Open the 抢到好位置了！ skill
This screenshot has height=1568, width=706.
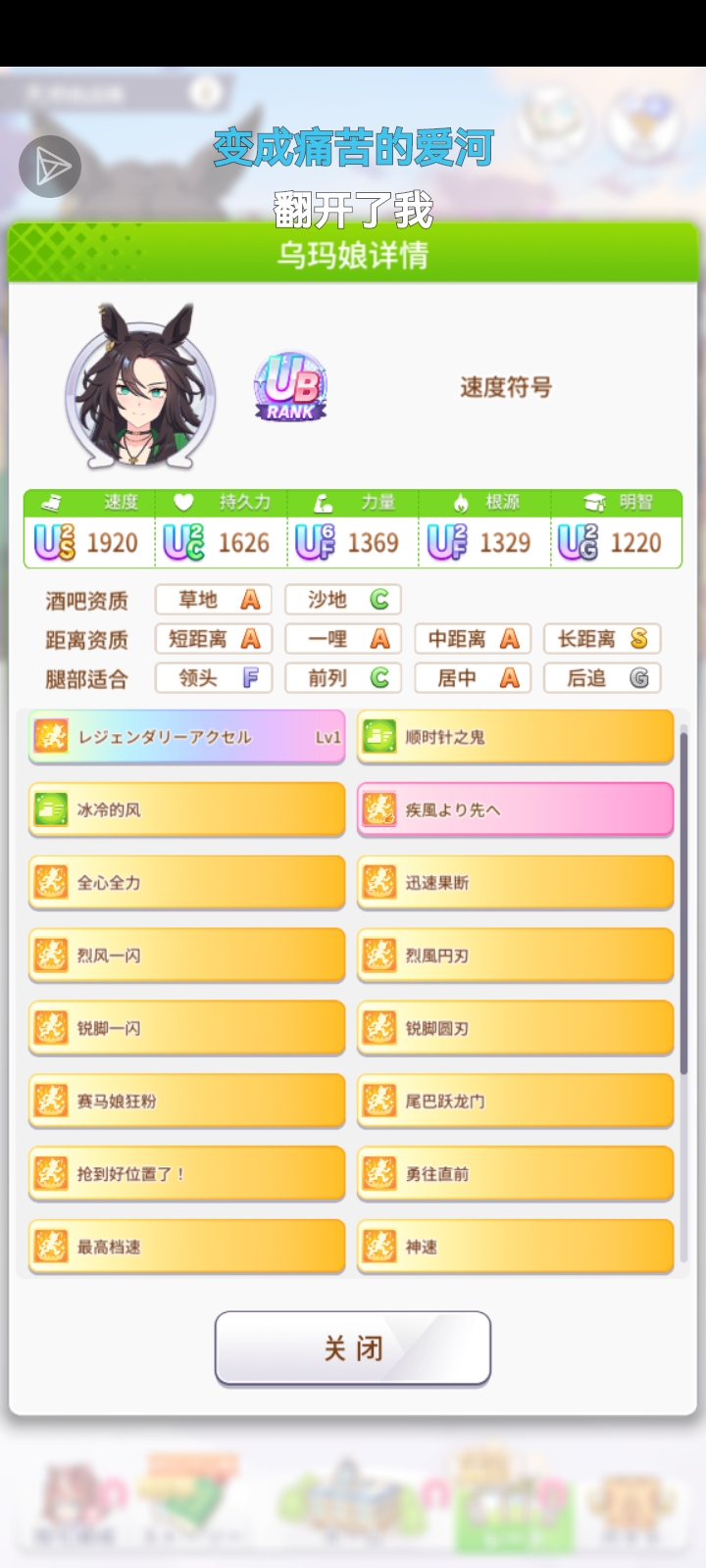pos(187,1173)
